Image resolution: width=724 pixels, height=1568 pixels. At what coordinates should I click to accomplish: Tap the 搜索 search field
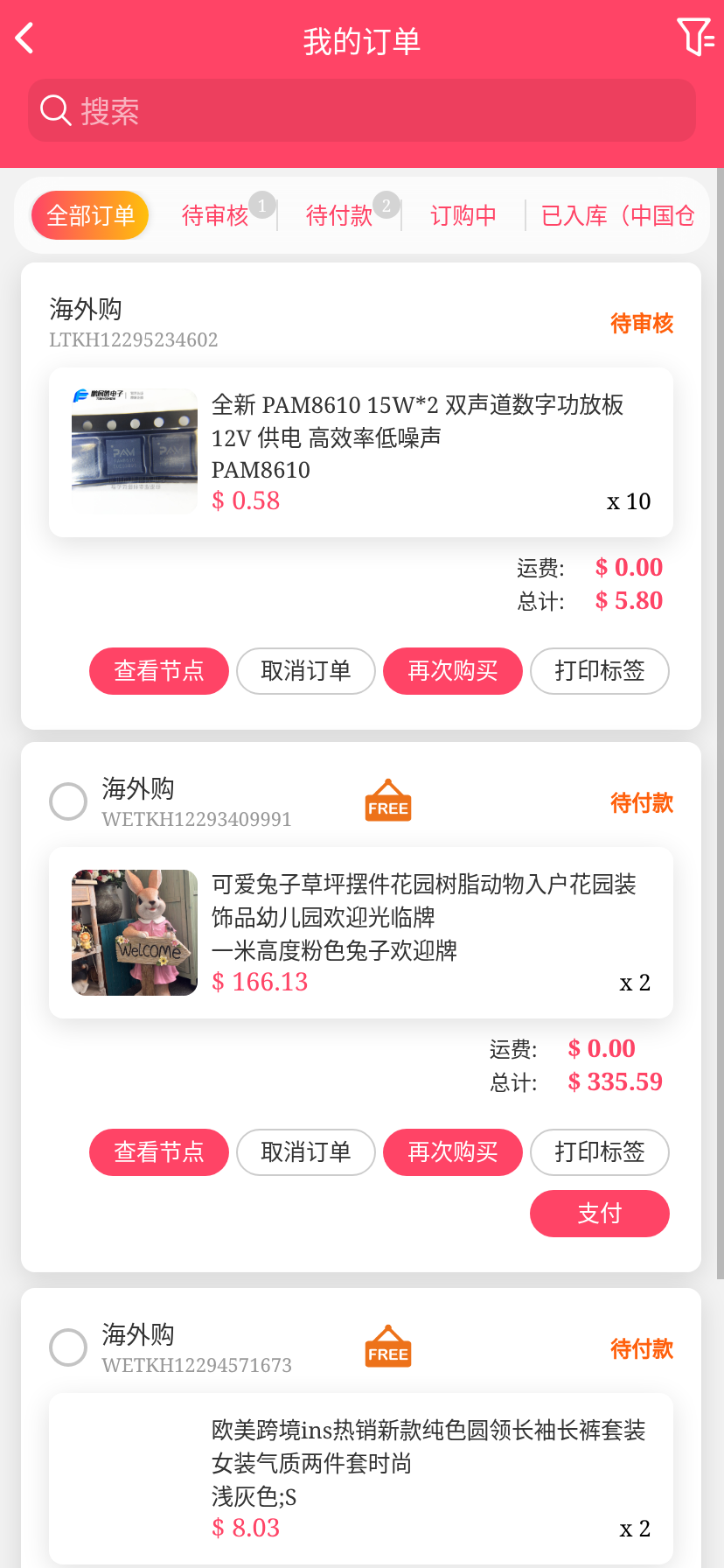362,111
